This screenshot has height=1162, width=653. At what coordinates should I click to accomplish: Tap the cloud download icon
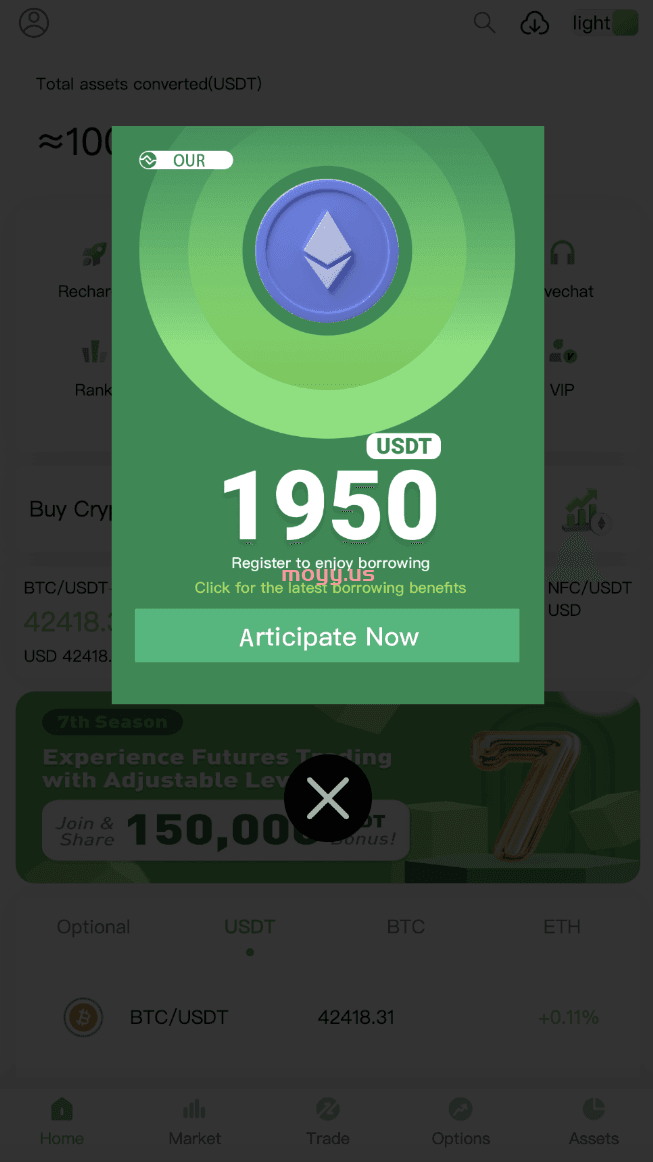[534, 23]
